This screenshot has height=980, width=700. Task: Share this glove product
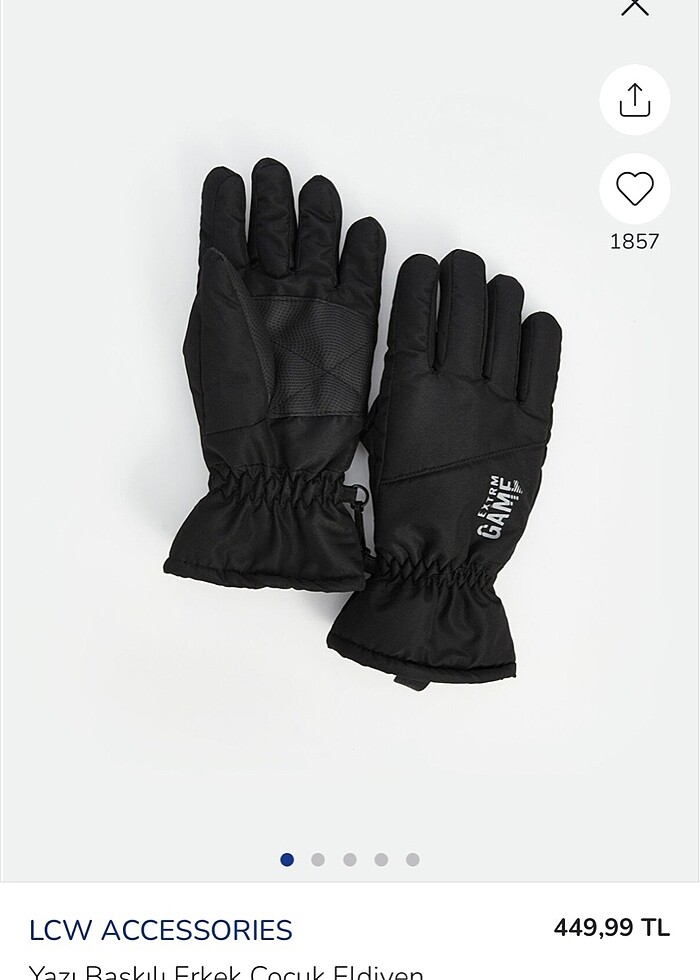coord(635,100)
